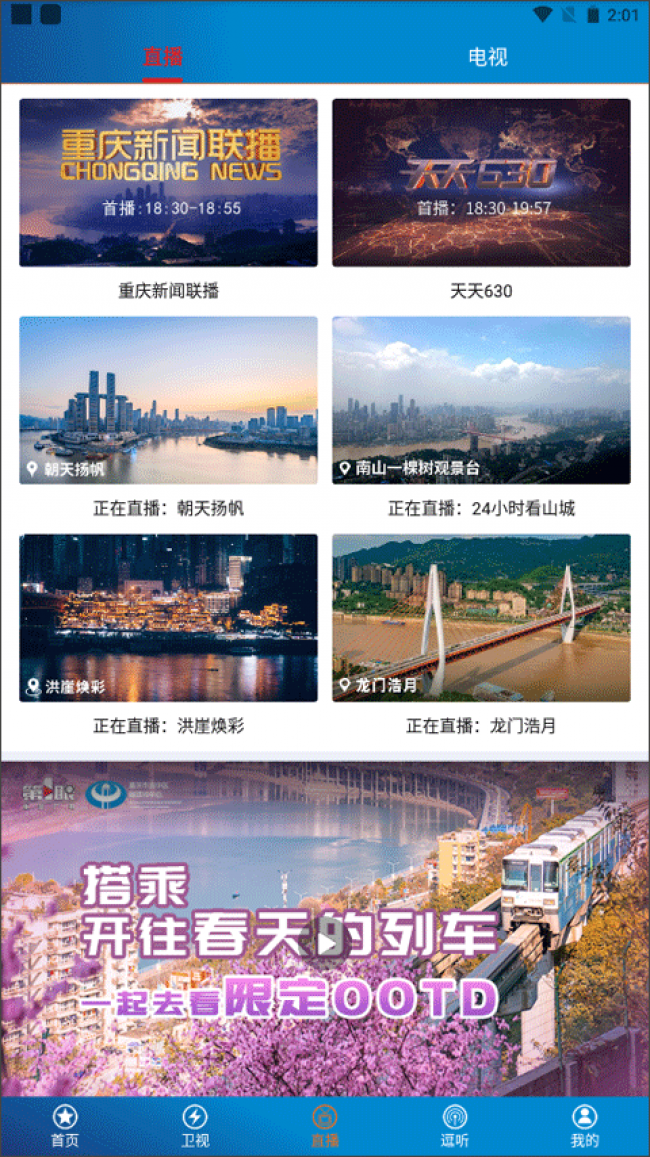Switch to the 卫视 bottom tab
The image size is (650, 1157).
coord(195,1126)
